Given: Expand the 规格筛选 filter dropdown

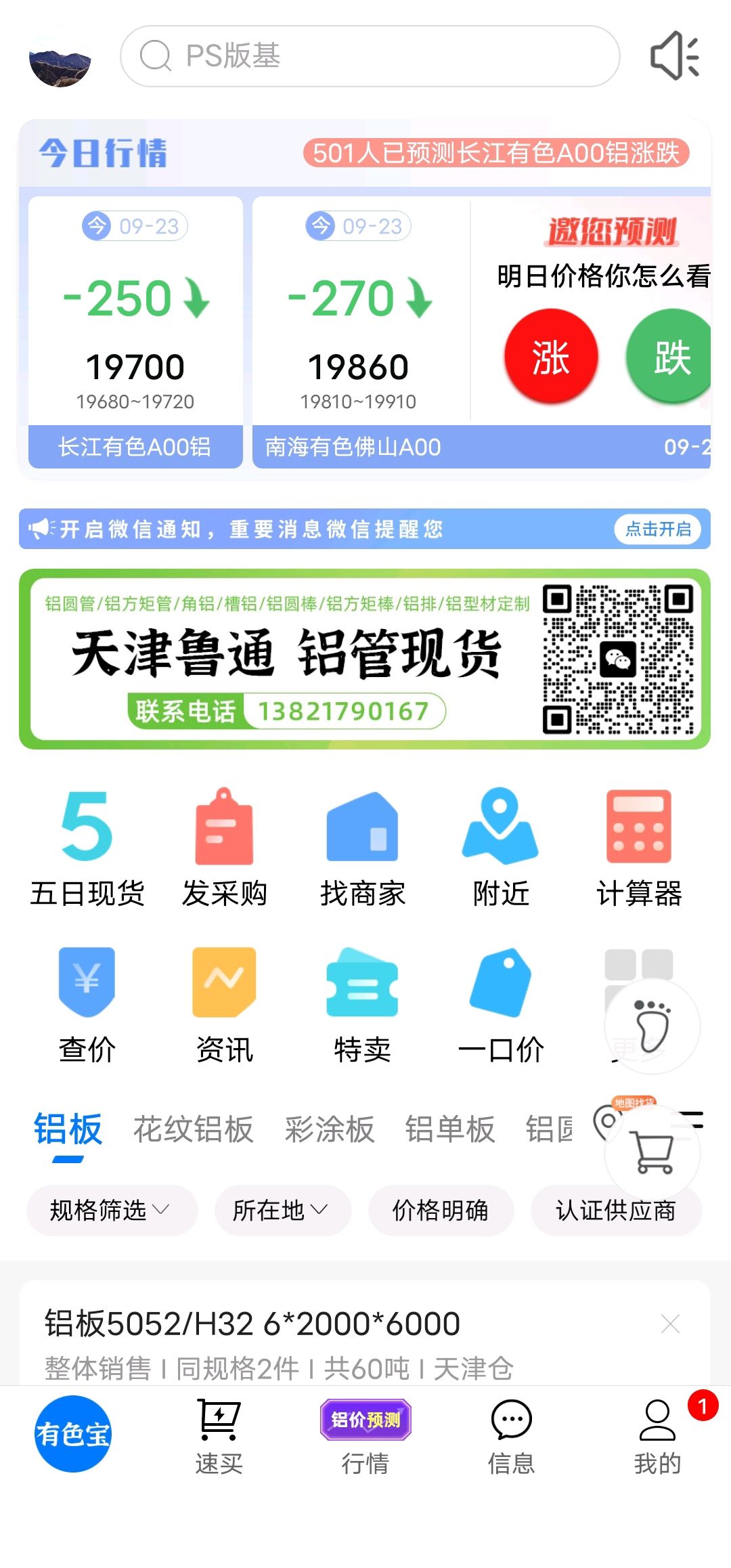Looking at the screenshot, I should tap(112, 1210).
